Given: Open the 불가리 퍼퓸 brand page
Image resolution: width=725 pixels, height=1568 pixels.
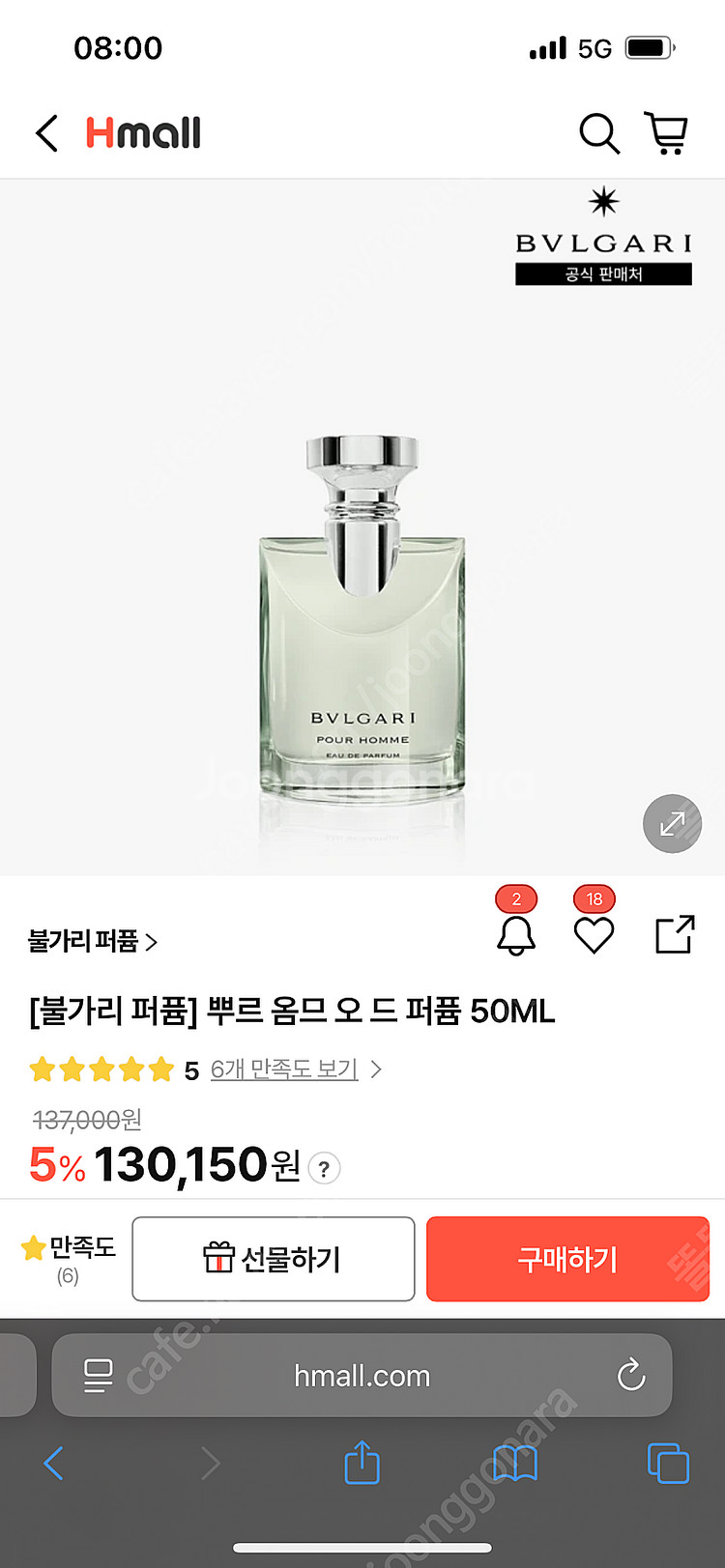Looking at the screenshot, I should click(x=93, y=941).
